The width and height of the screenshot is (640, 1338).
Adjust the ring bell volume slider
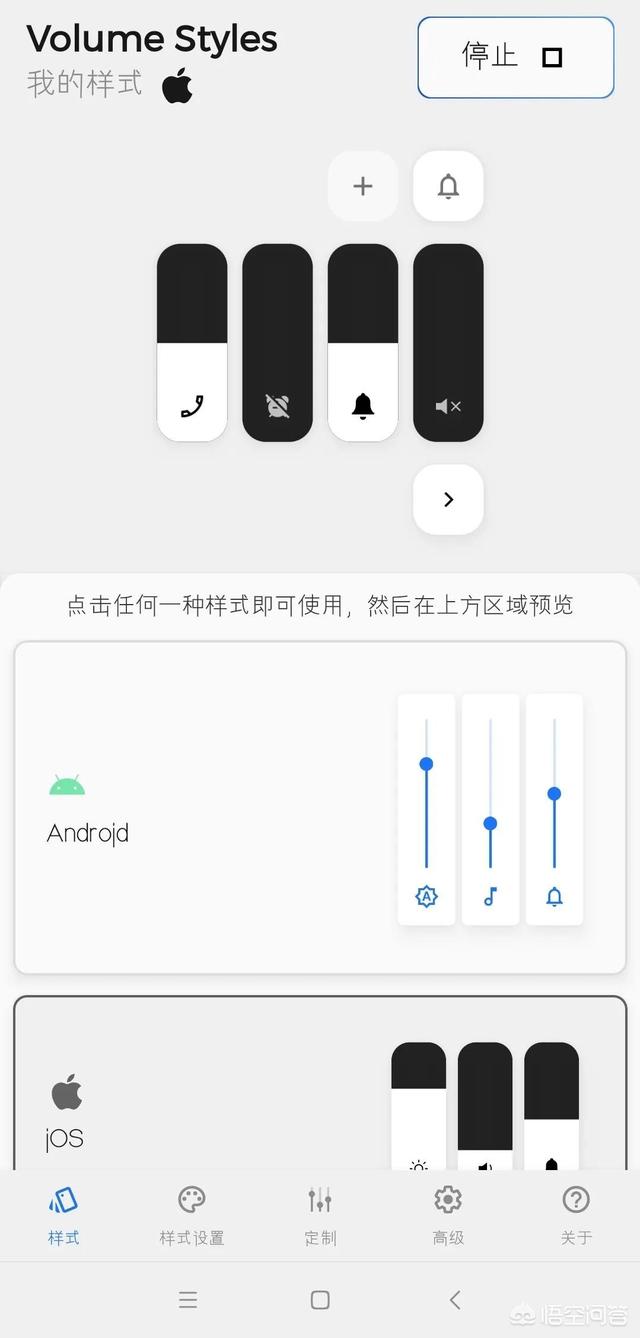[x=363, y=343]
